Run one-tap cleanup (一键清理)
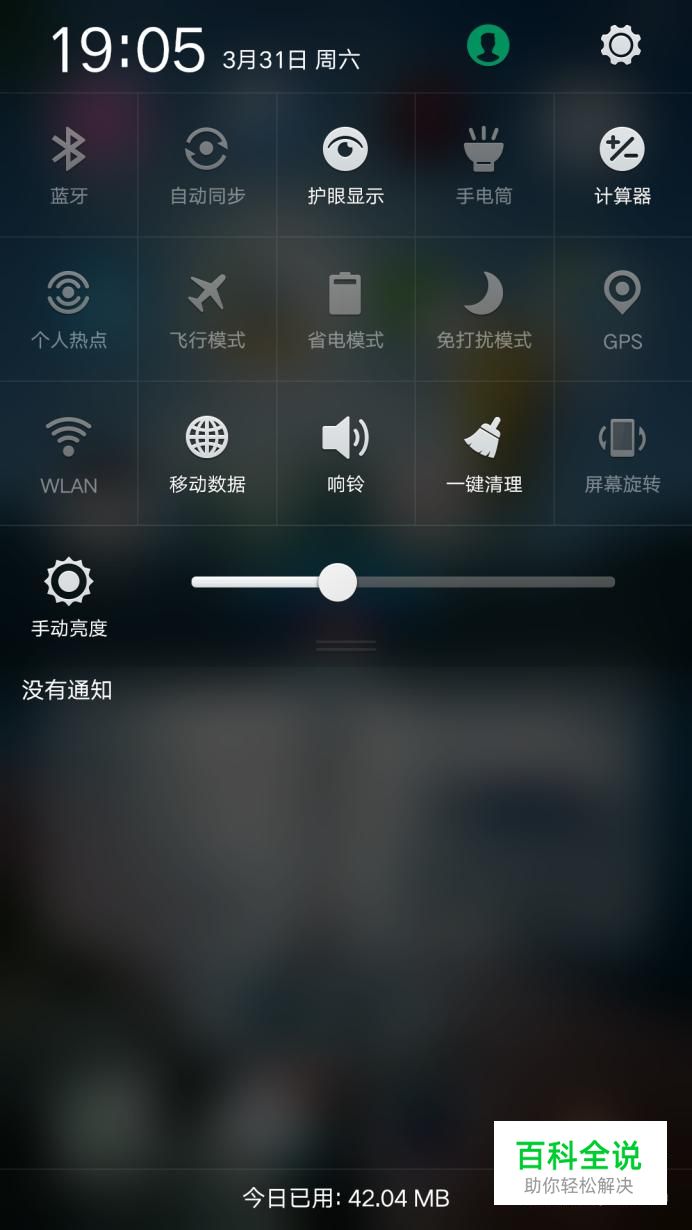The height and width of the screenshot is (1230, 692). (x=484, y=454)
